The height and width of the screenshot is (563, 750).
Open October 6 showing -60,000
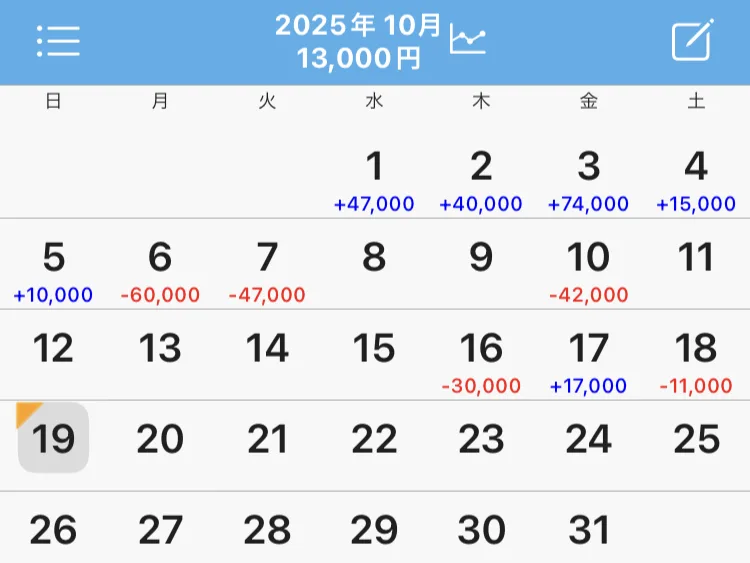[x=160, y=266]
